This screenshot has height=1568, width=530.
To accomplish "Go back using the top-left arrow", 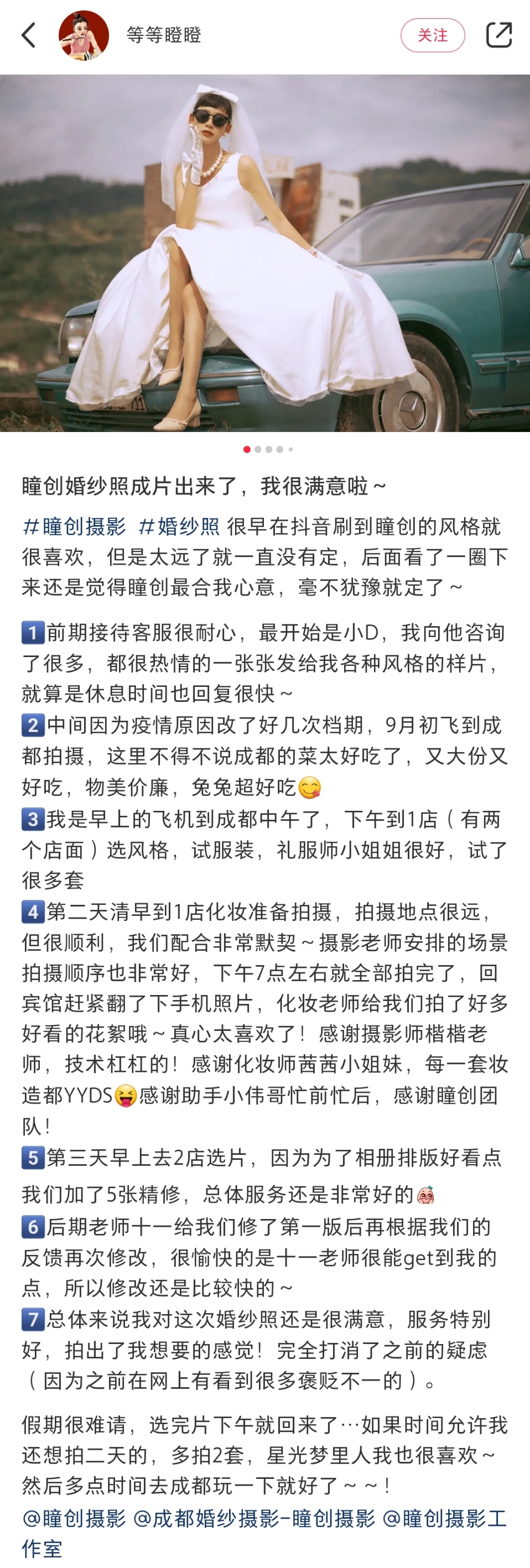I will (28, 35).
